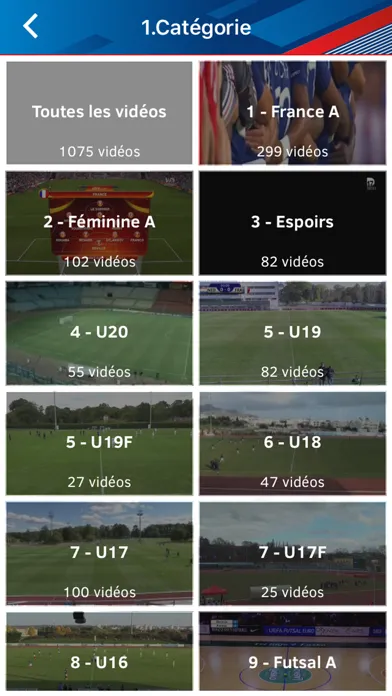
Task: Choose the 3 - Espoirs category
Action: (293, 223)
